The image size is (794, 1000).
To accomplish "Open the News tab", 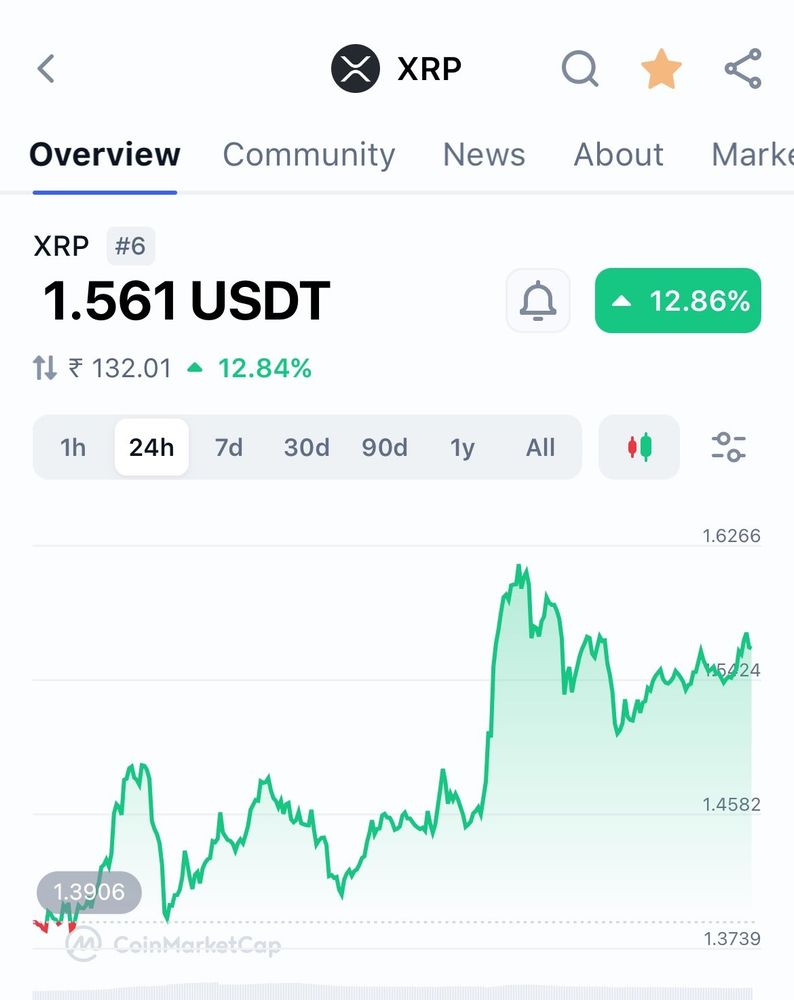I will coord(484,154).
